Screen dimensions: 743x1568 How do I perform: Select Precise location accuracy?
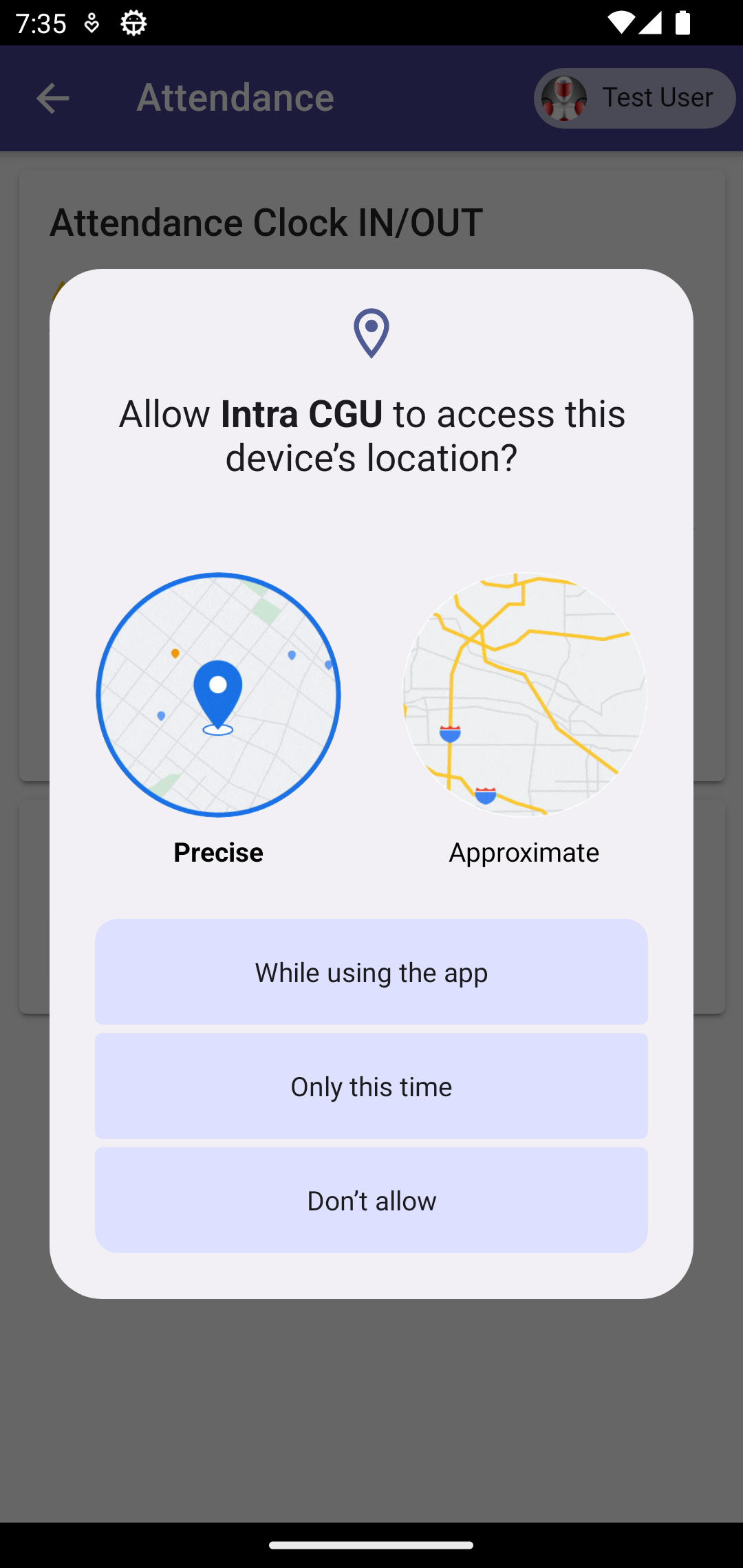pyautogui.click(x=218, y=695)
